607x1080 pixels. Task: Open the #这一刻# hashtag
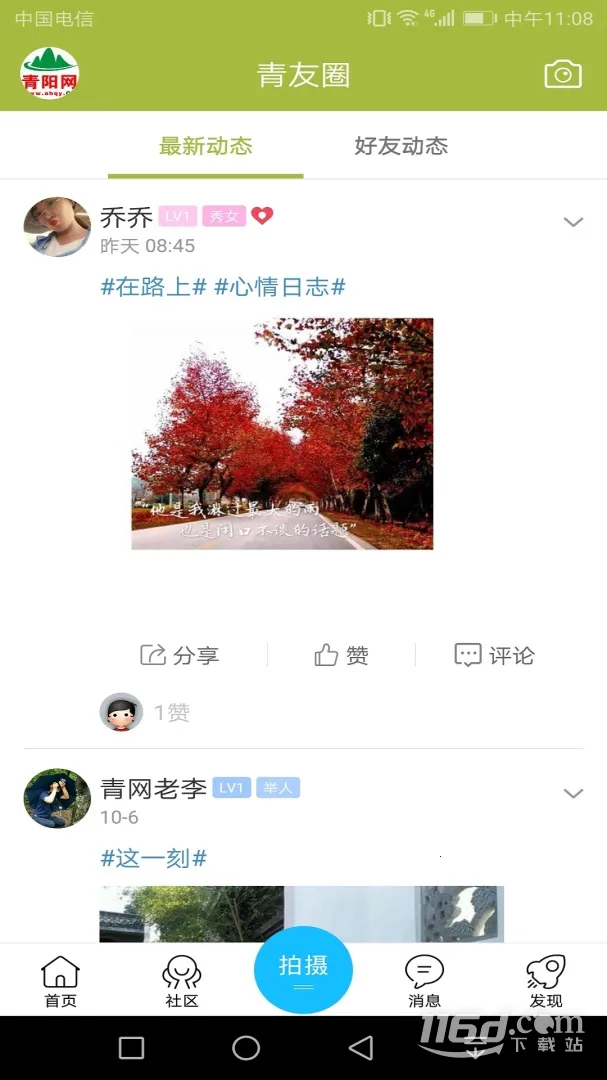153,858
